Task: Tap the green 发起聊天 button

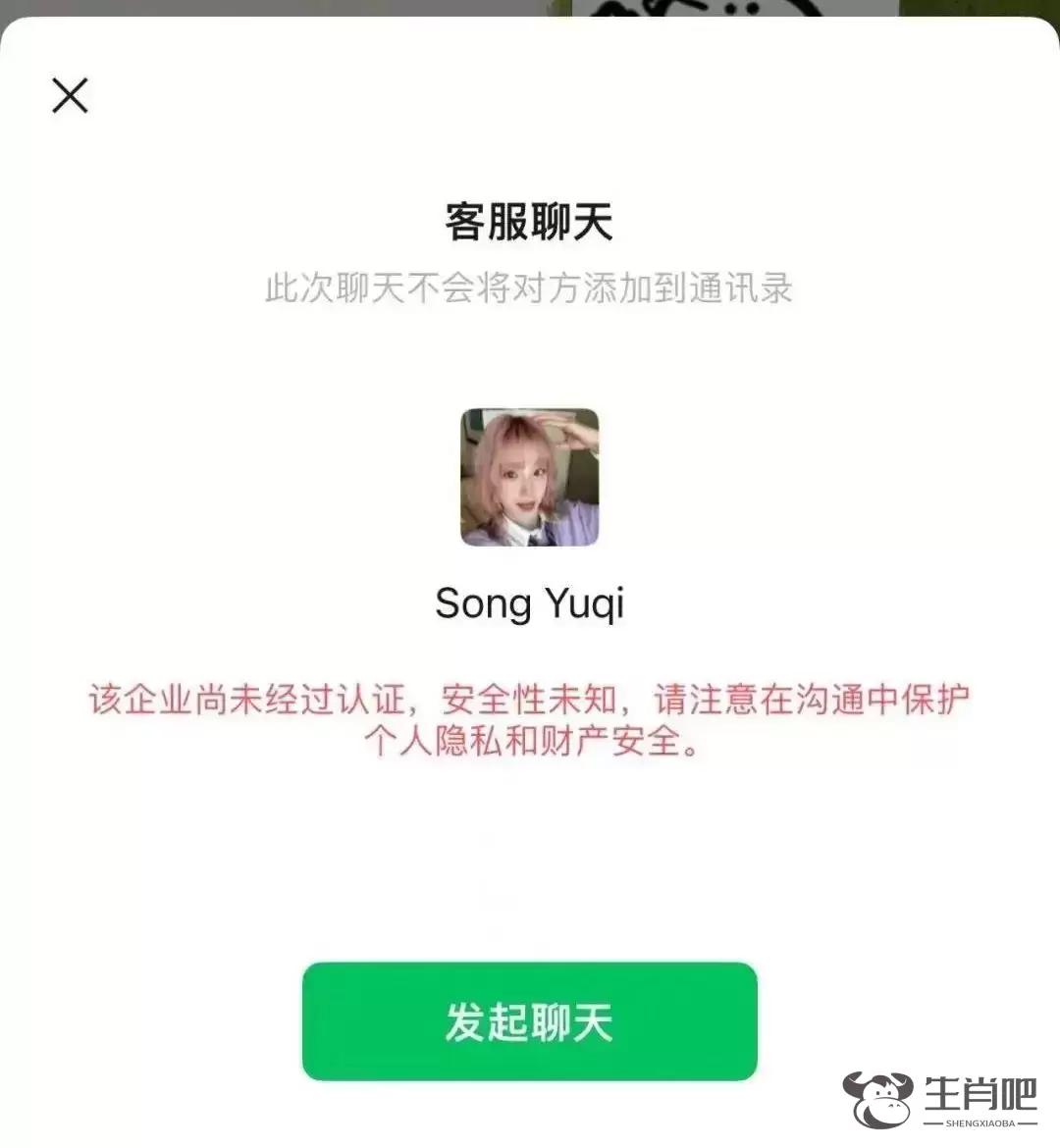Action: (x=529, y=1021)
